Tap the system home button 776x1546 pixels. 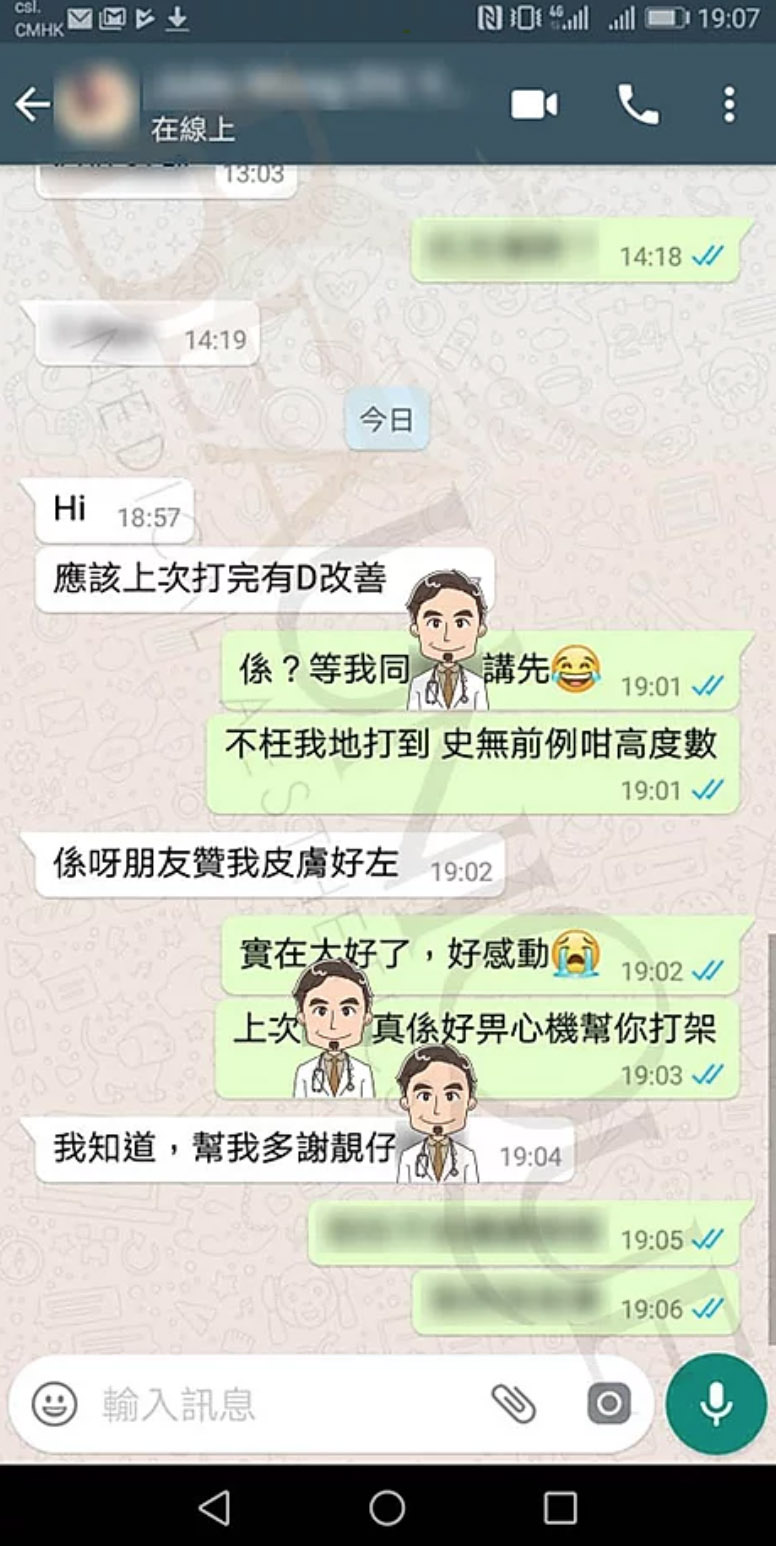coord(387,1507)
